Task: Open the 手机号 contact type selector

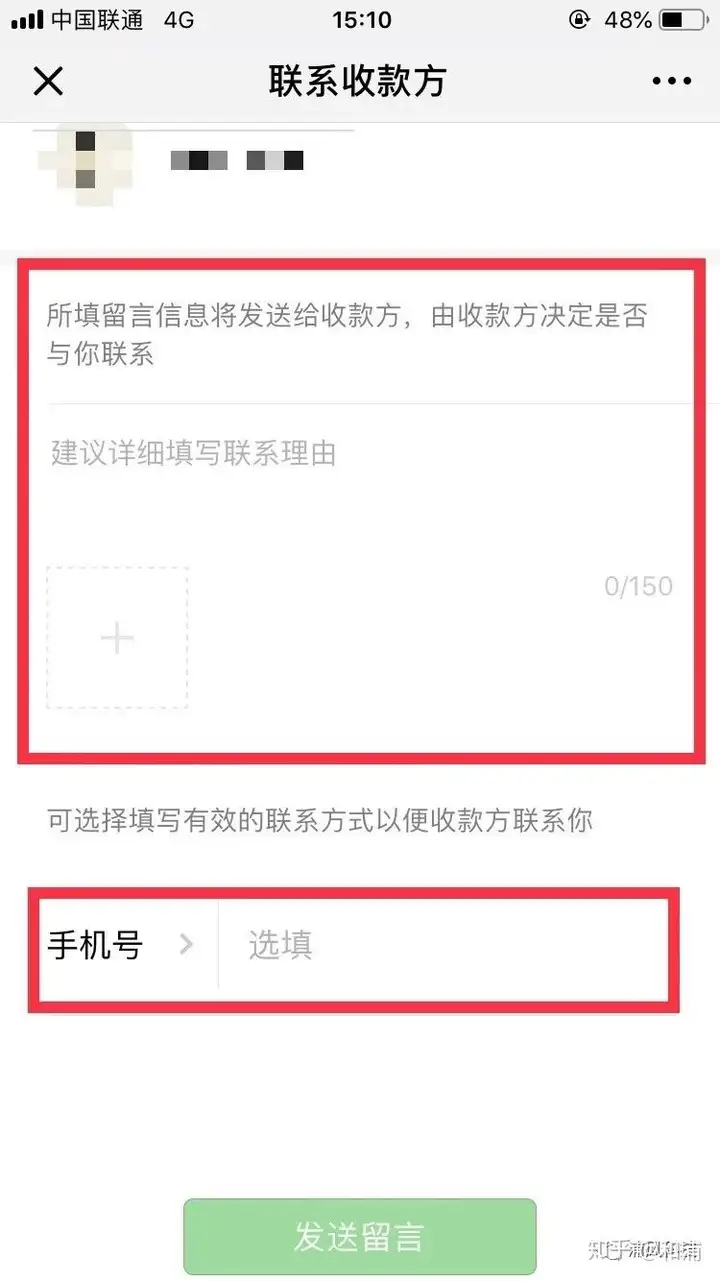Action: (x=120, y=945)
